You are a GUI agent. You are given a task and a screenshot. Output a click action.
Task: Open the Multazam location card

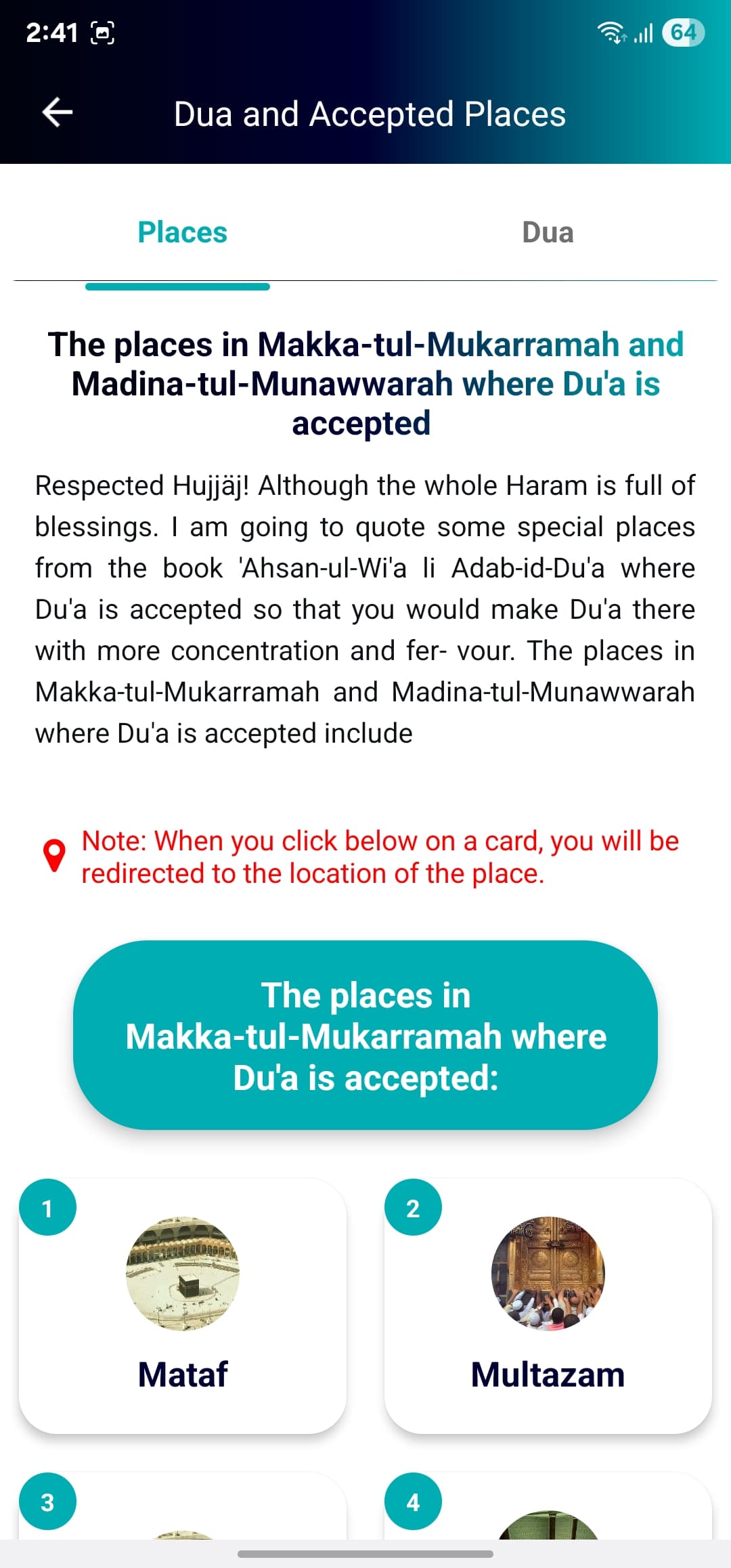tap(548, 1306)
